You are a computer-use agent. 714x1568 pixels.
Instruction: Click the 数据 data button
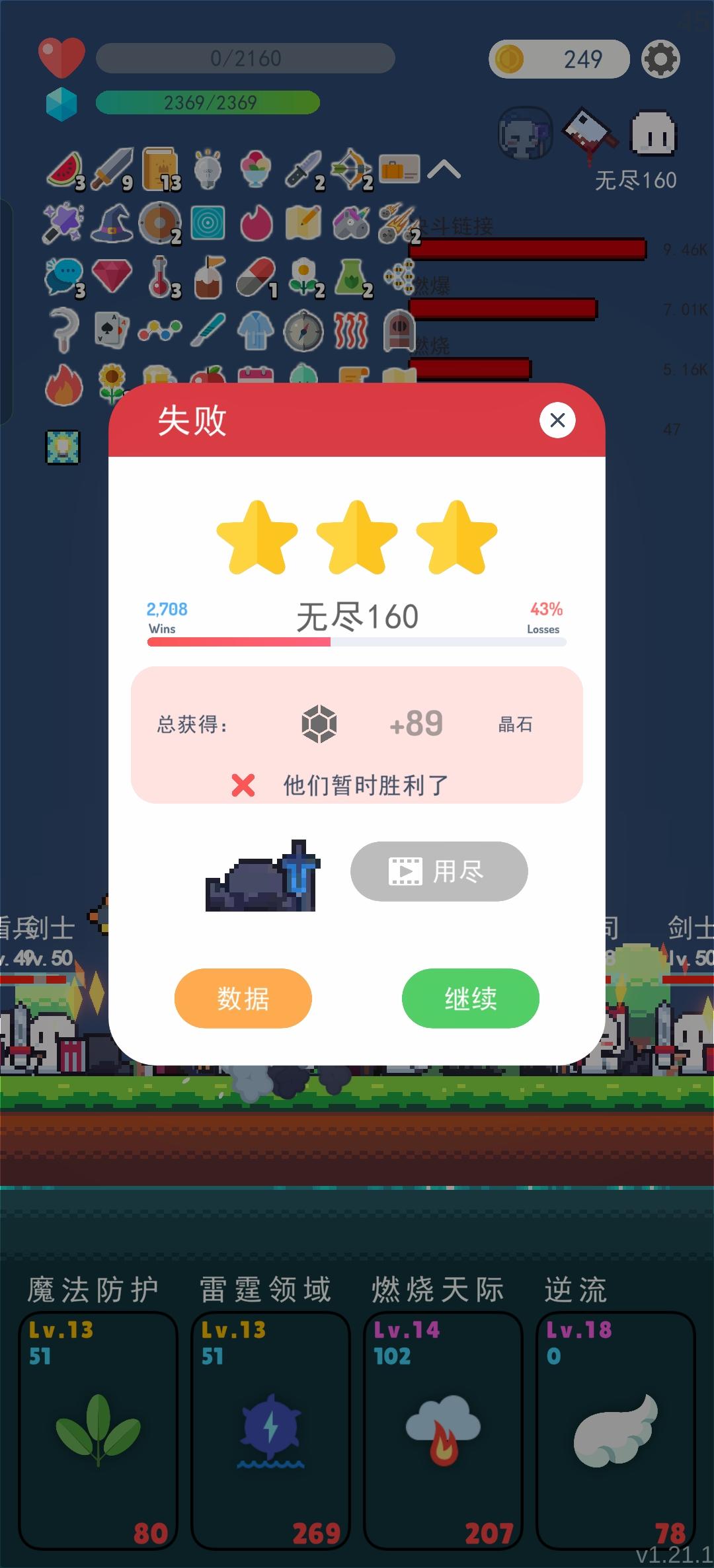[x=243, y=999]
